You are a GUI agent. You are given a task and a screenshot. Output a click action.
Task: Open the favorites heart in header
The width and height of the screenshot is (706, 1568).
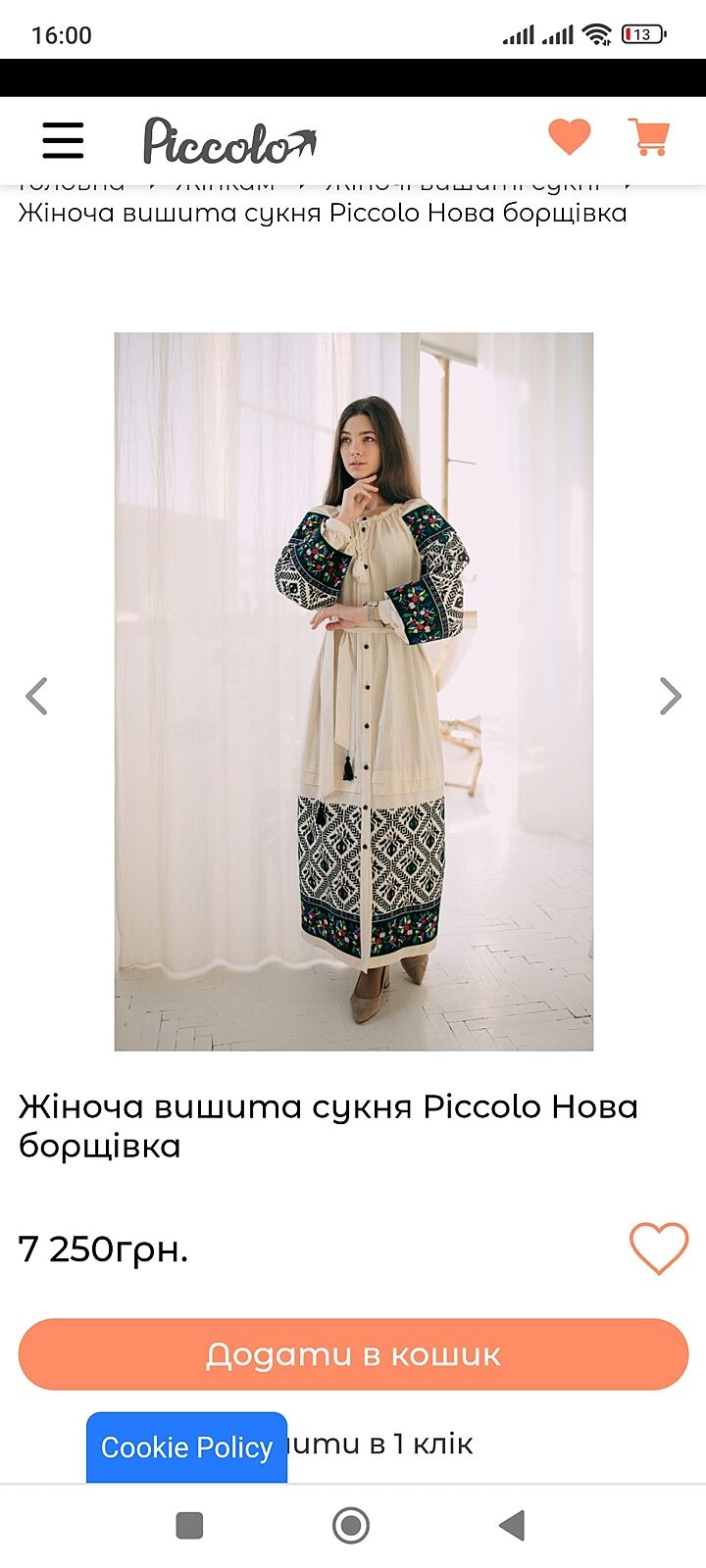(x=569, y=137)
